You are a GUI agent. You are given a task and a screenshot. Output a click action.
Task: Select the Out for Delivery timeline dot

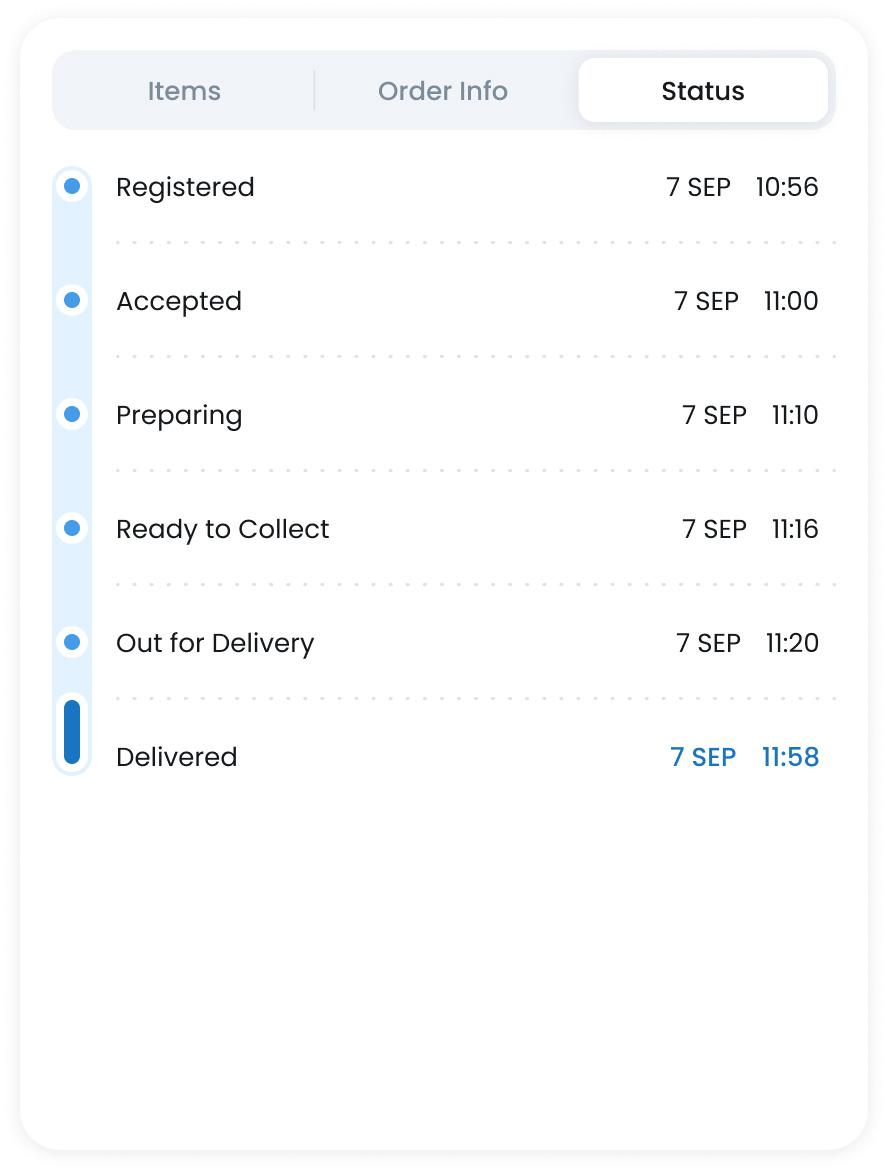pyautogui.click(x=71, y=642)
